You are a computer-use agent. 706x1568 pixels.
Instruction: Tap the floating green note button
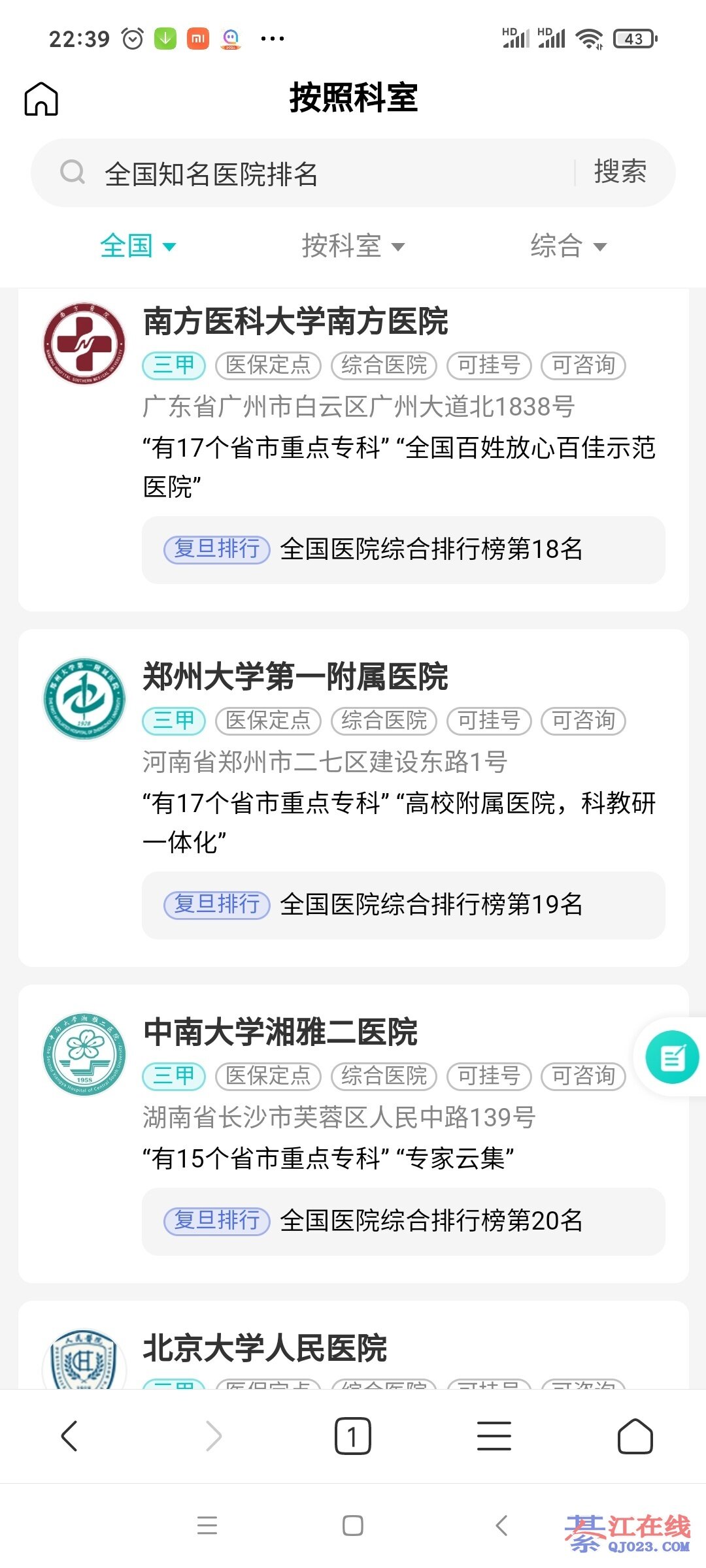click(x=672, y=1057)
